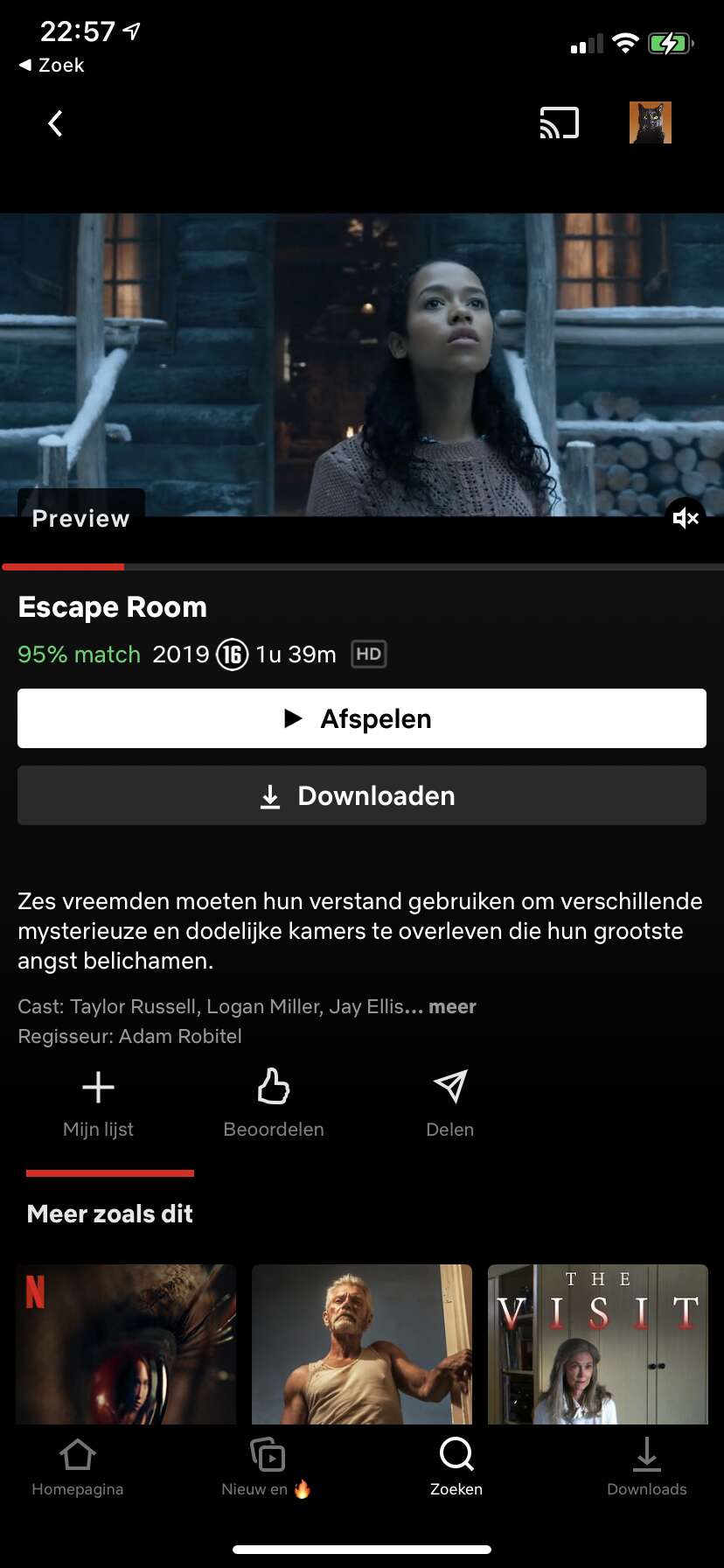Unmute the preview video sound
This screenshot has width=724, height=1568.
686,518
